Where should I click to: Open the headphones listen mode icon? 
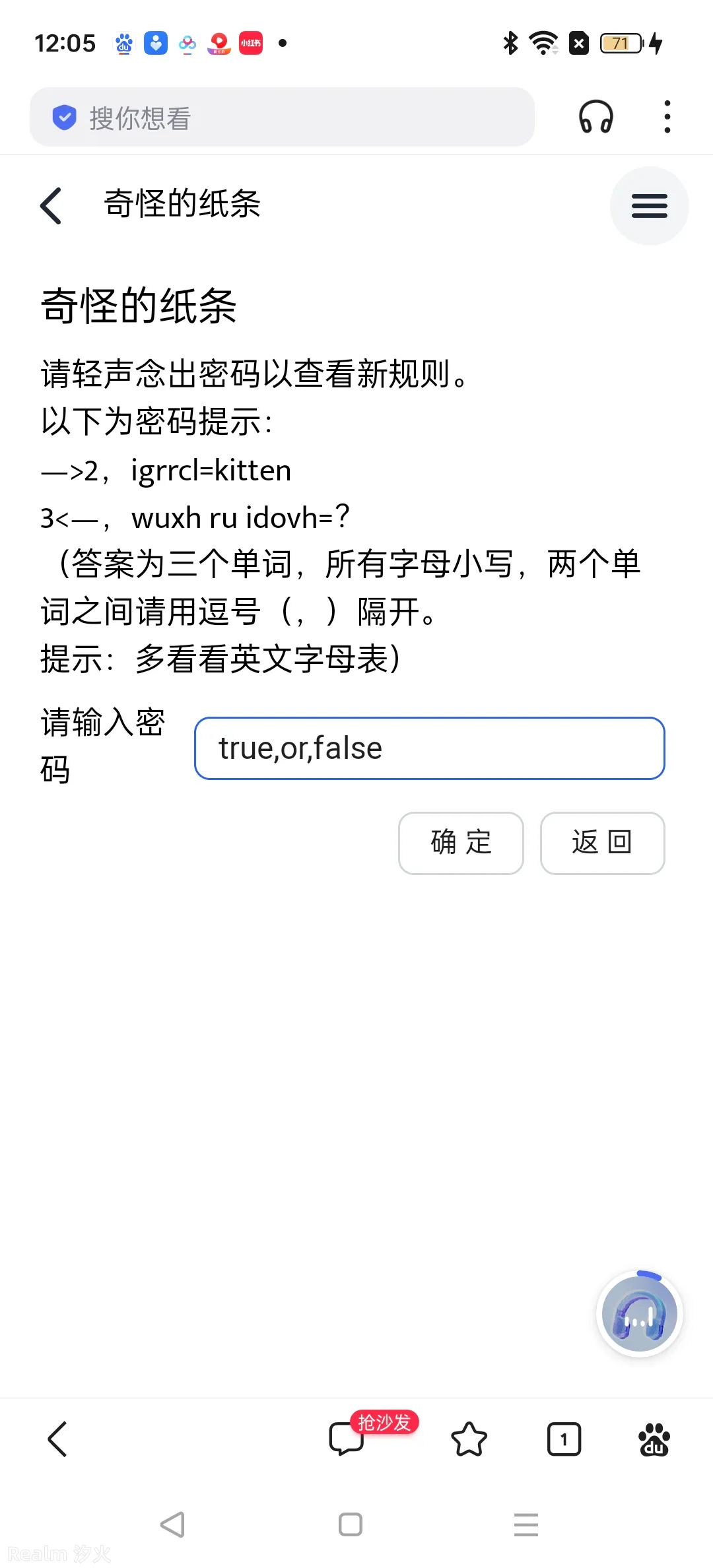pos(596,117)
